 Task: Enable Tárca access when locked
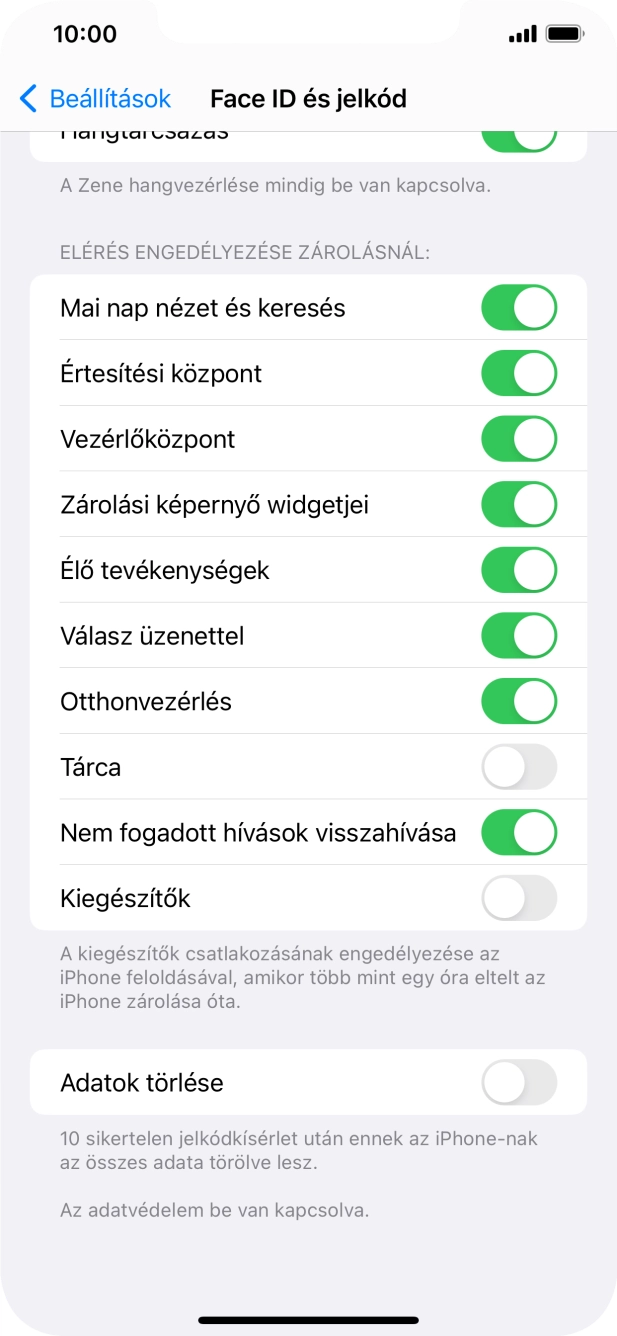coord(518,767)
